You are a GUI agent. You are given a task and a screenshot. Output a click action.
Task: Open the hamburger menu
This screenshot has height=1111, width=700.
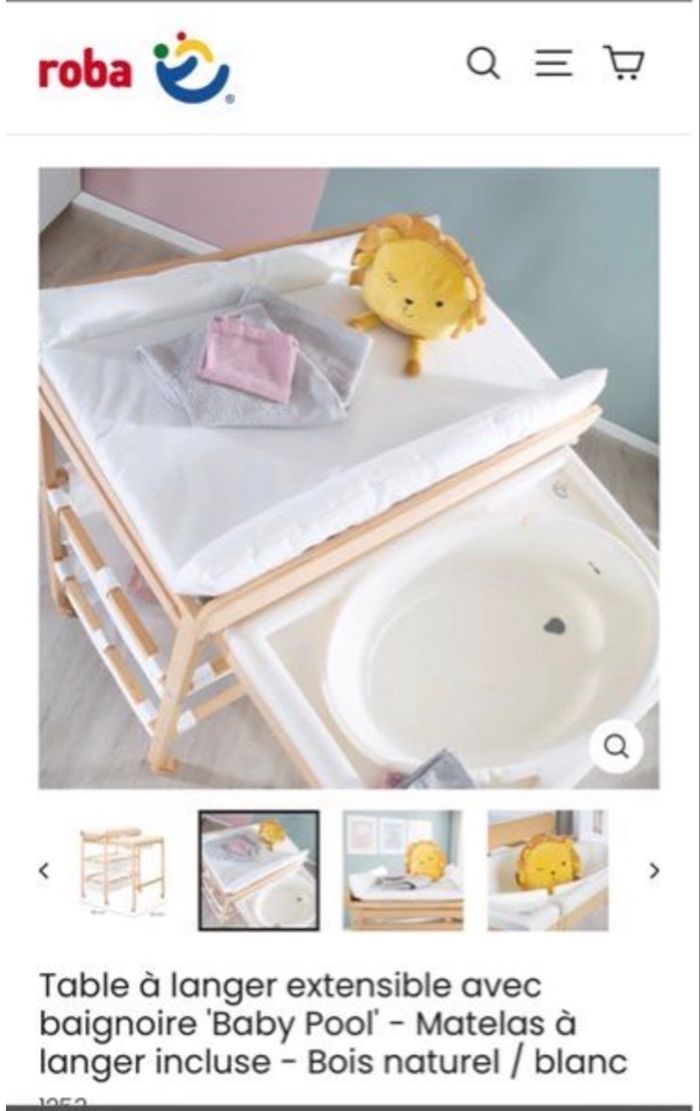[x=553, y=64]
